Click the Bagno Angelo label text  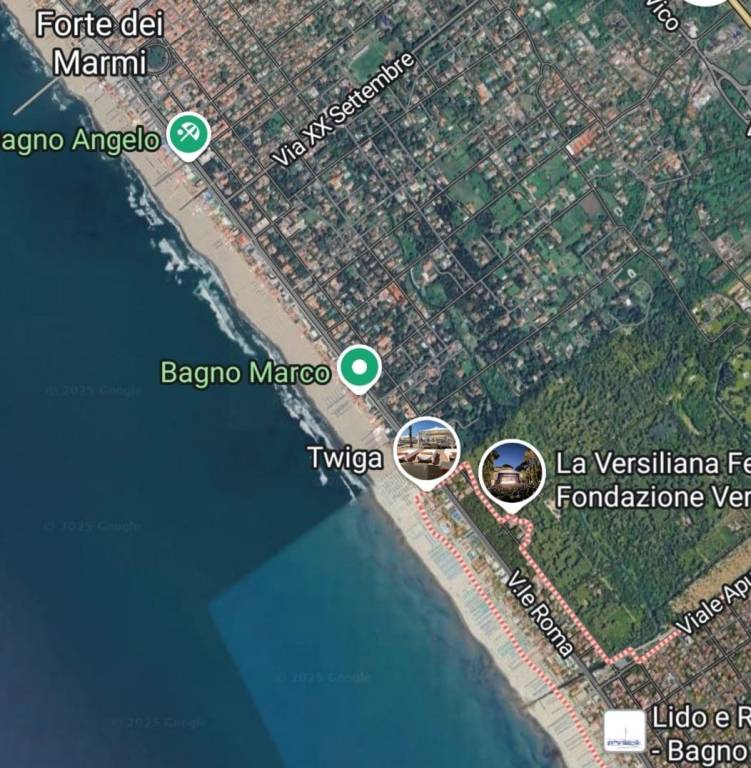click(75, 139)
